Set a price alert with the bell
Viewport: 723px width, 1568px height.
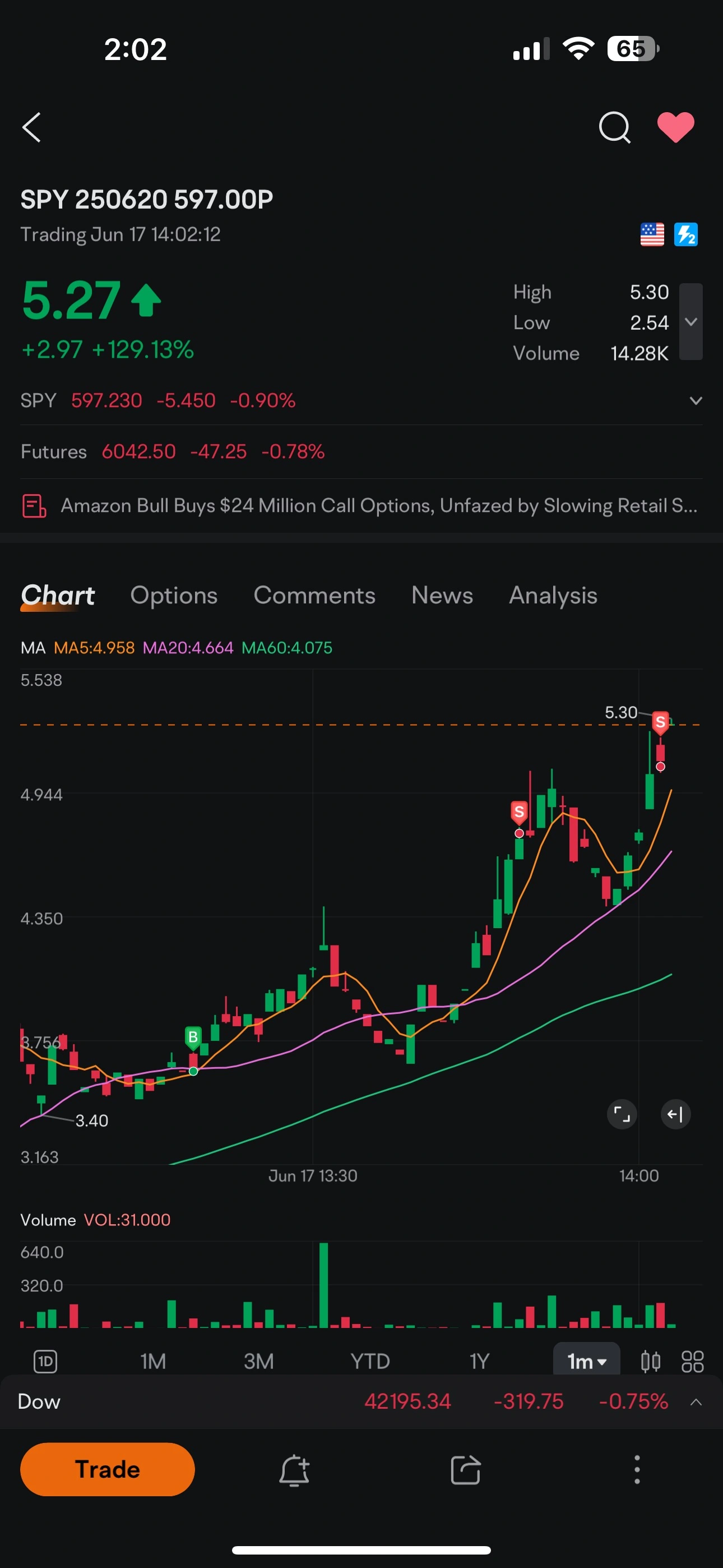pyautogui.click(x=294, y=1470)
